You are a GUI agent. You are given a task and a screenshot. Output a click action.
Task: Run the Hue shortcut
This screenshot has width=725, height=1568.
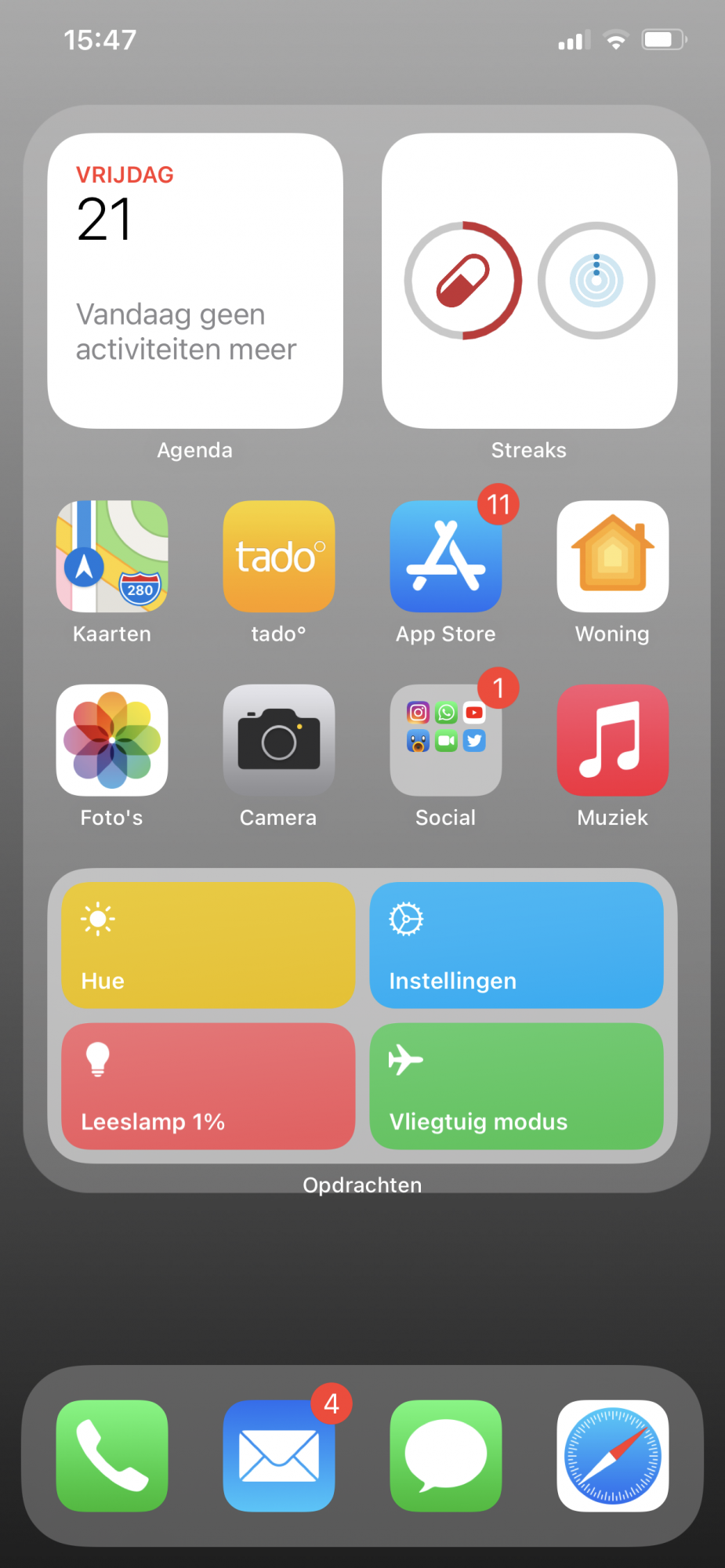208,946
